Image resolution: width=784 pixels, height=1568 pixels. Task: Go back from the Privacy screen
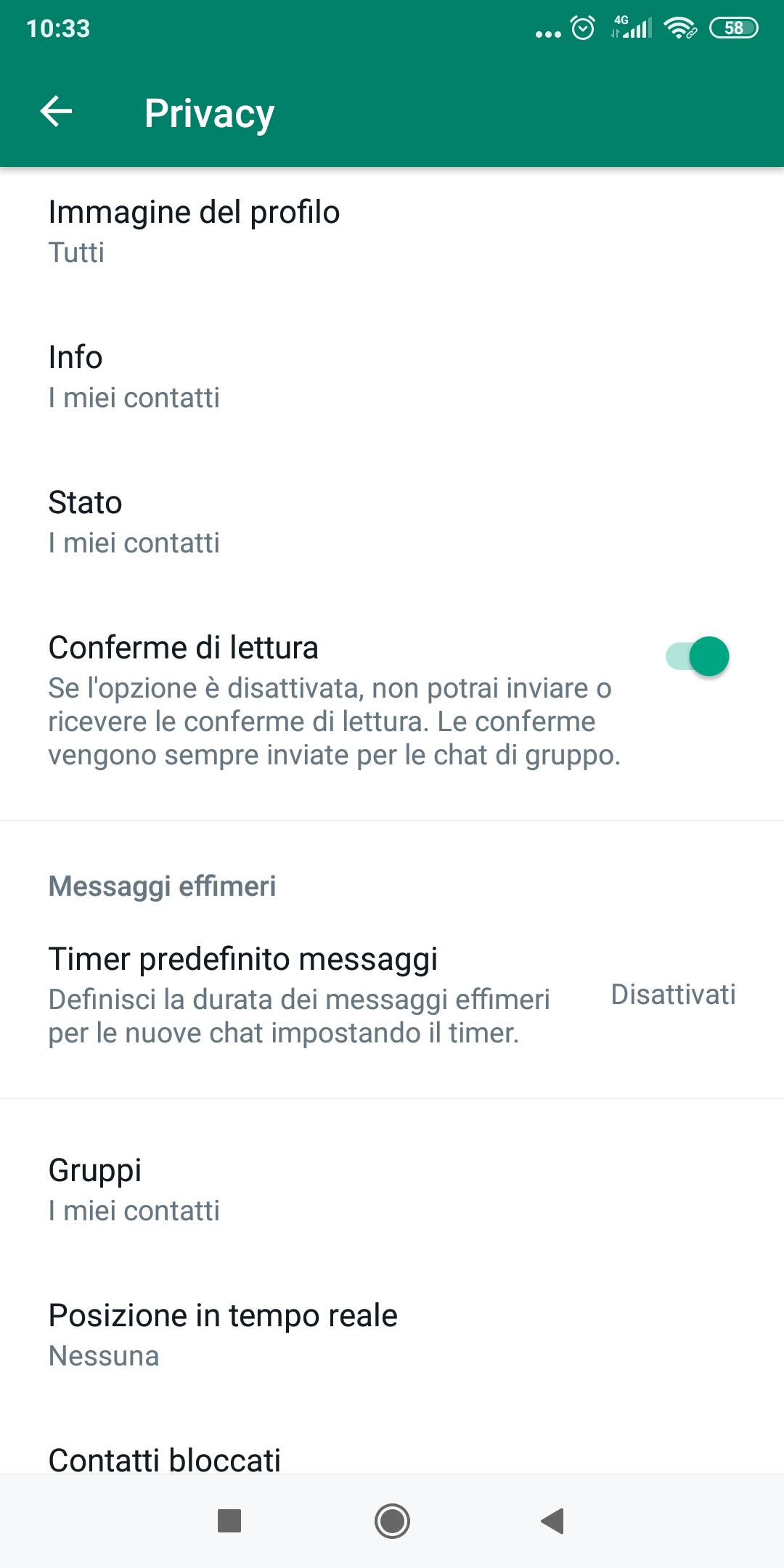(x=56, y=112)
